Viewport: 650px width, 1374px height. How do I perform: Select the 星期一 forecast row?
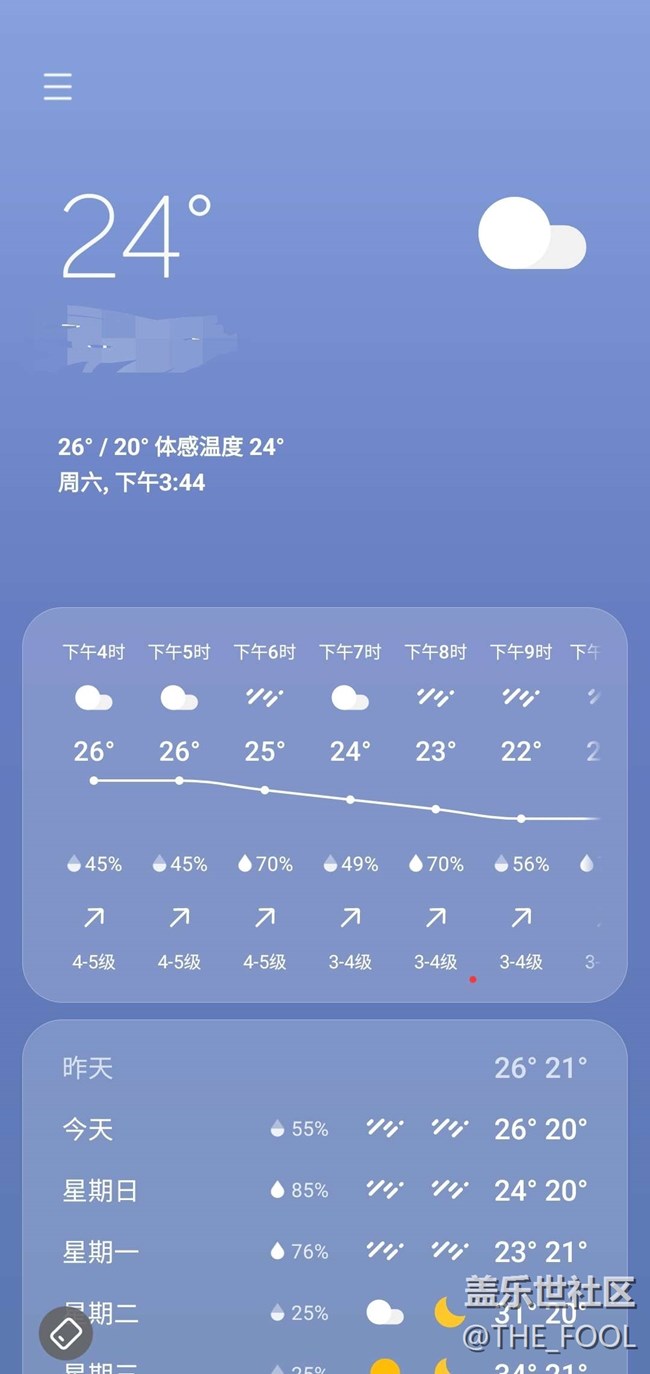point(325,1251)
